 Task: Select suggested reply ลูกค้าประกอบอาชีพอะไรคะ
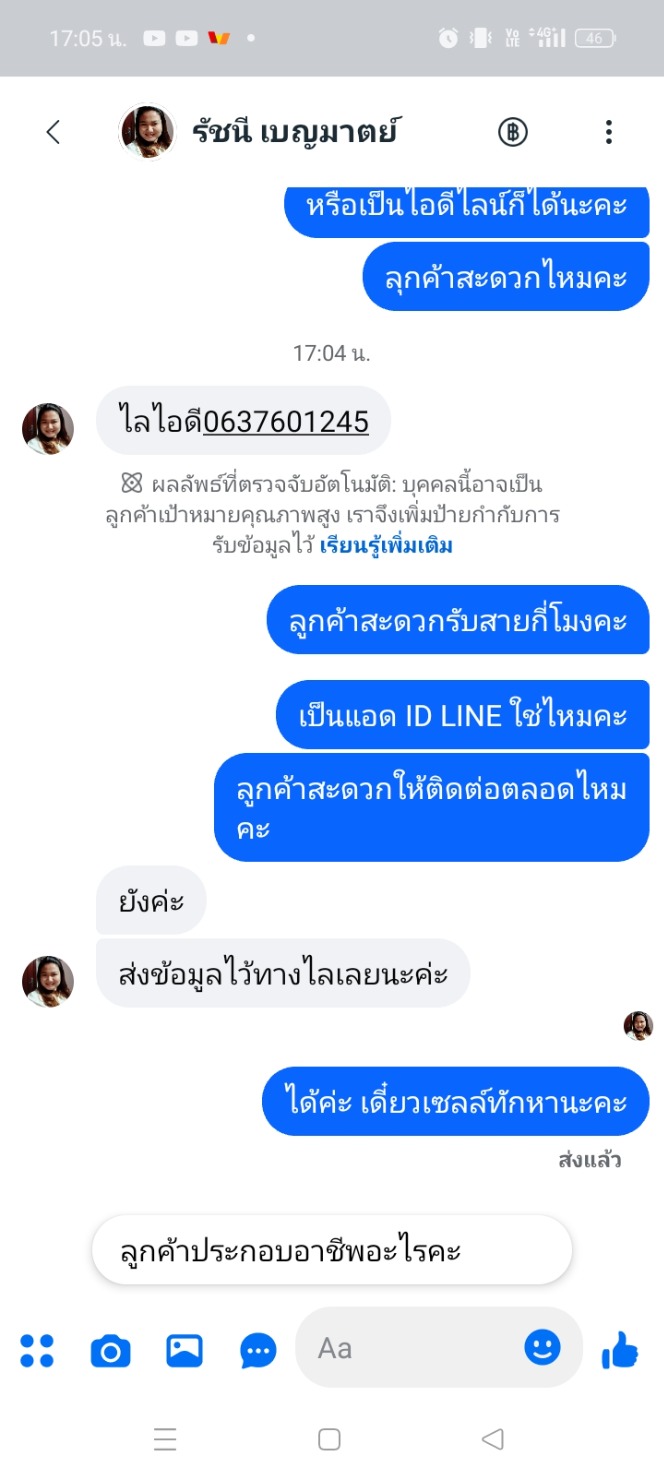click(331, 1250)
